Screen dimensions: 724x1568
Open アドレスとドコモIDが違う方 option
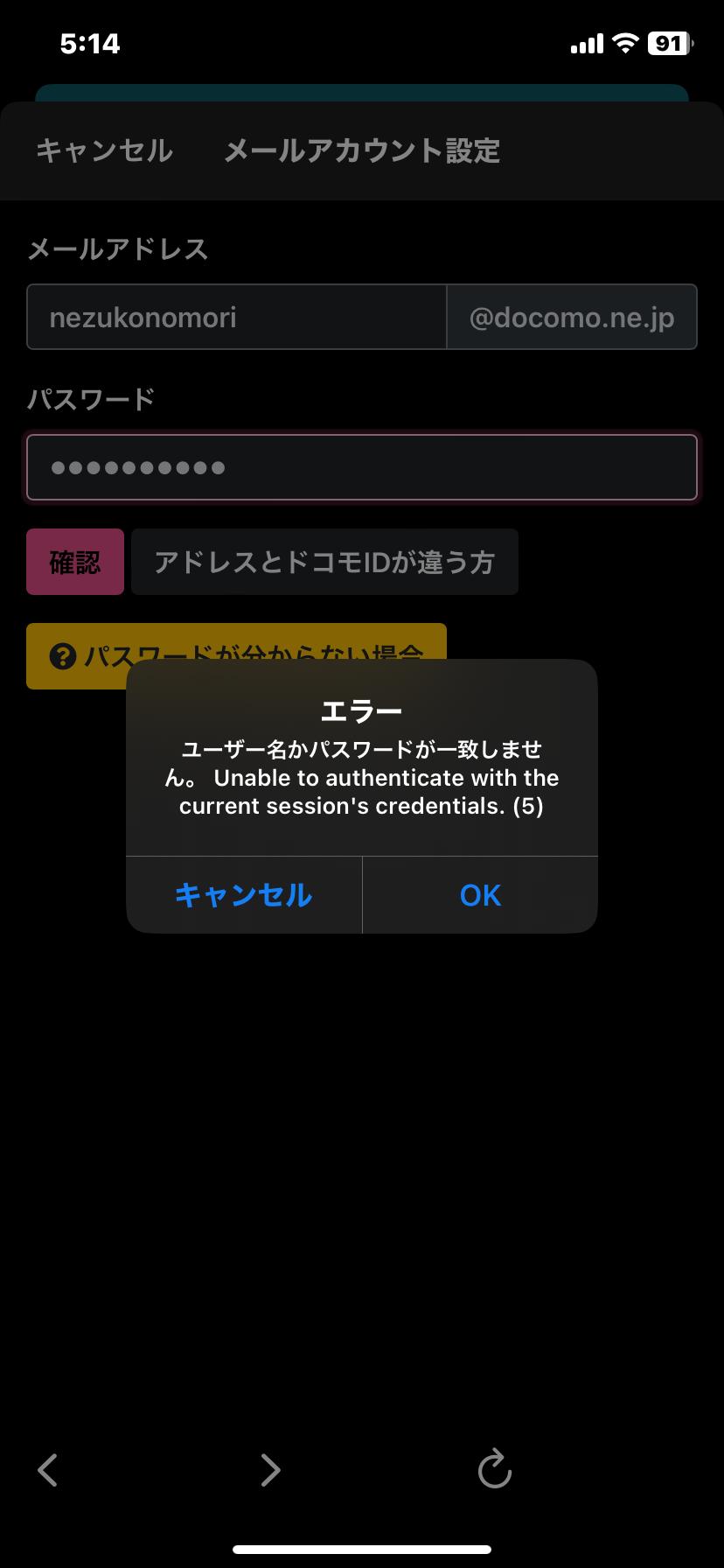click(x=324, y=562)
